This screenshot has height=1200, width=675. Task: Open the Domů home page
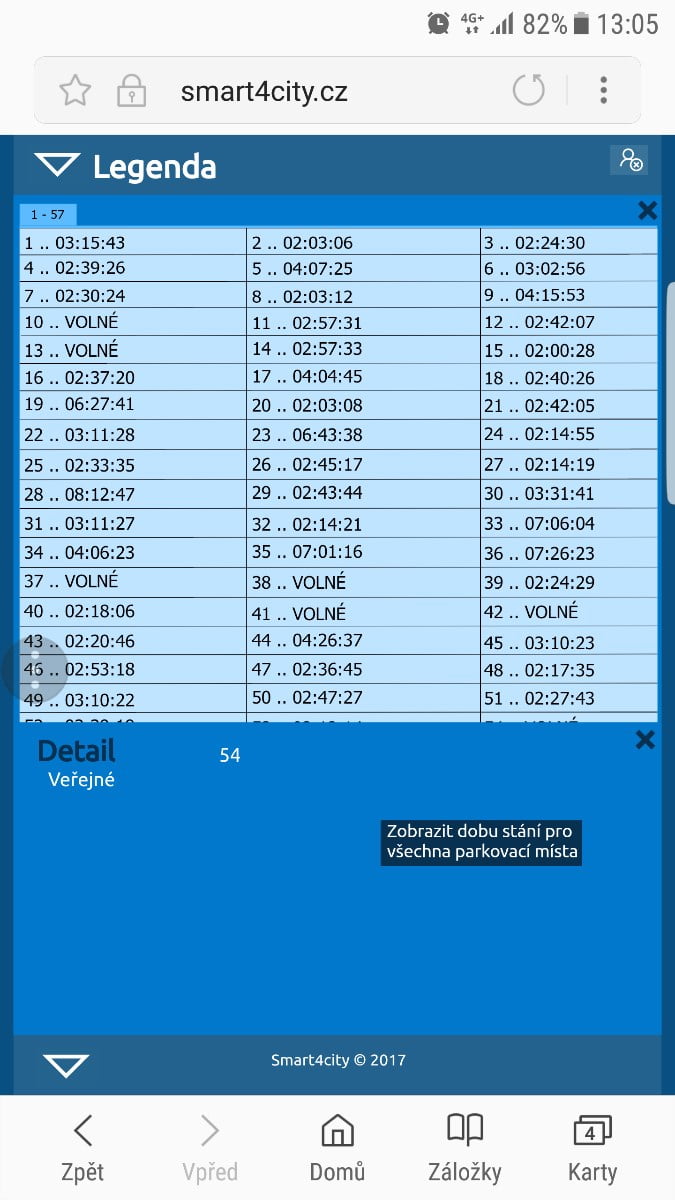337,1146
